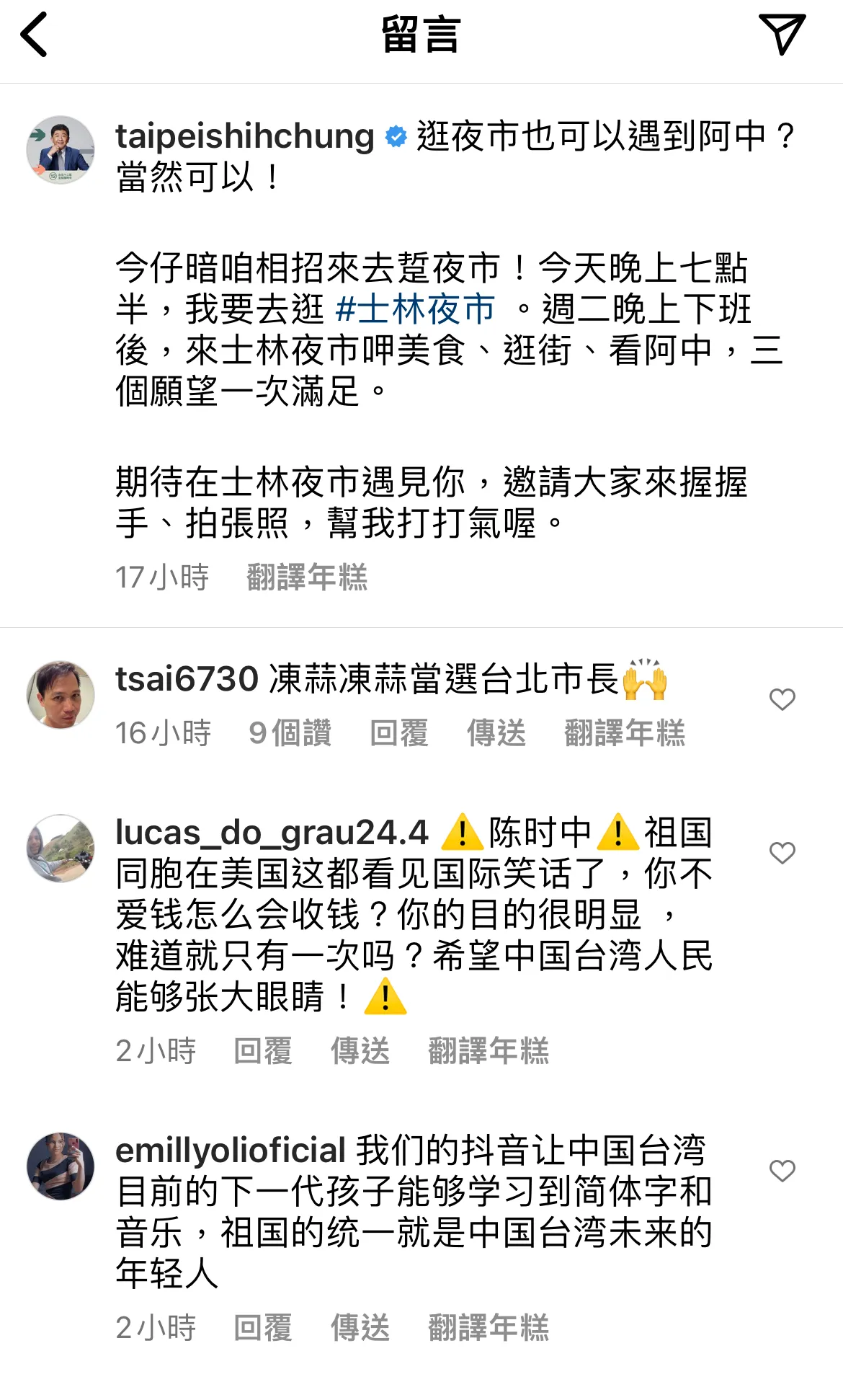Screen dimensions: 843x1400
Task: Like lucas_do_grau24.4's comment
Action: (782, 853)
